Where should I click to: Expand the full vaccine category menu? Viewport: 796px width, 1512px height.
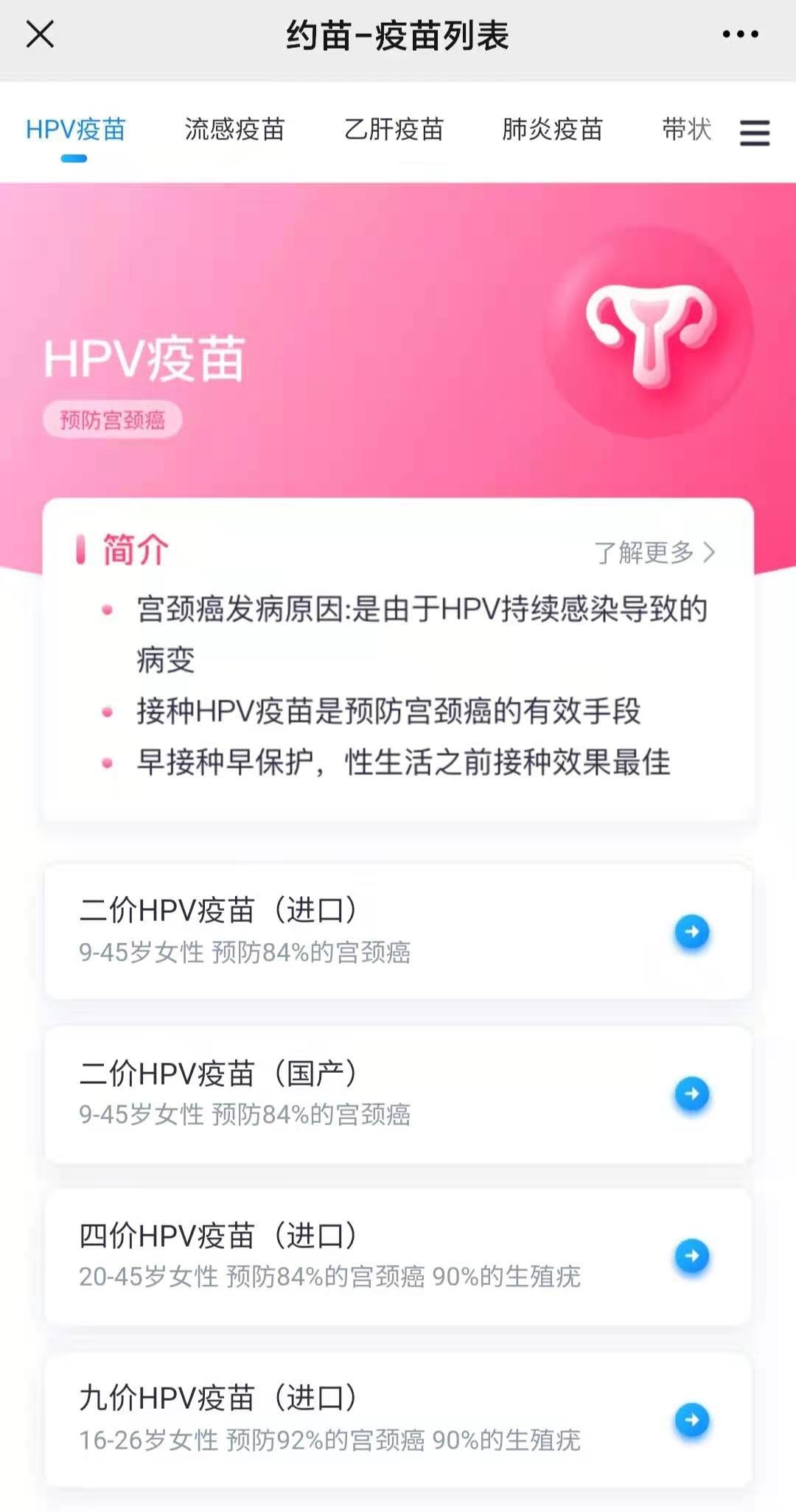755,133
